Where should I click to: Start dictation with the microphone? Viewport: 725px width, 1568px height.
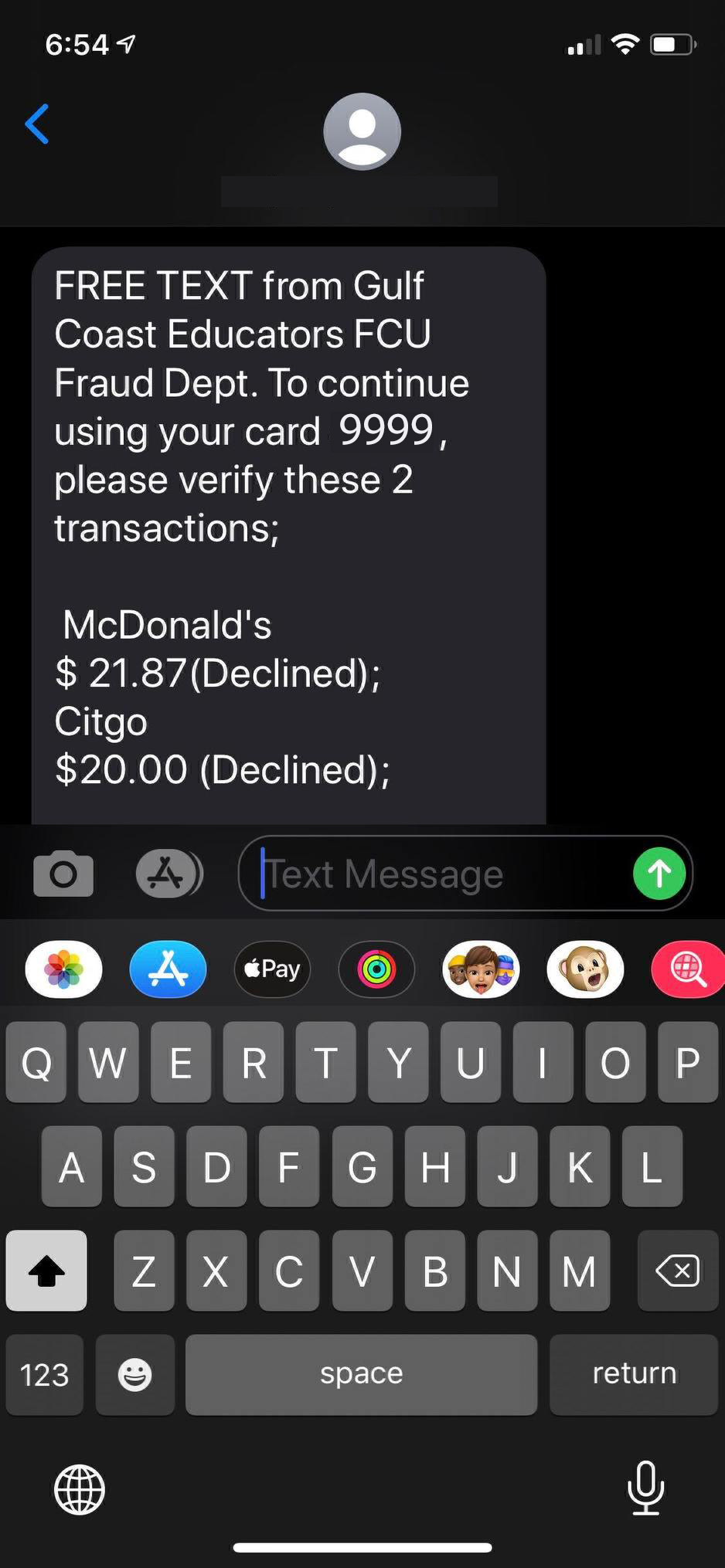point(645,1488)
